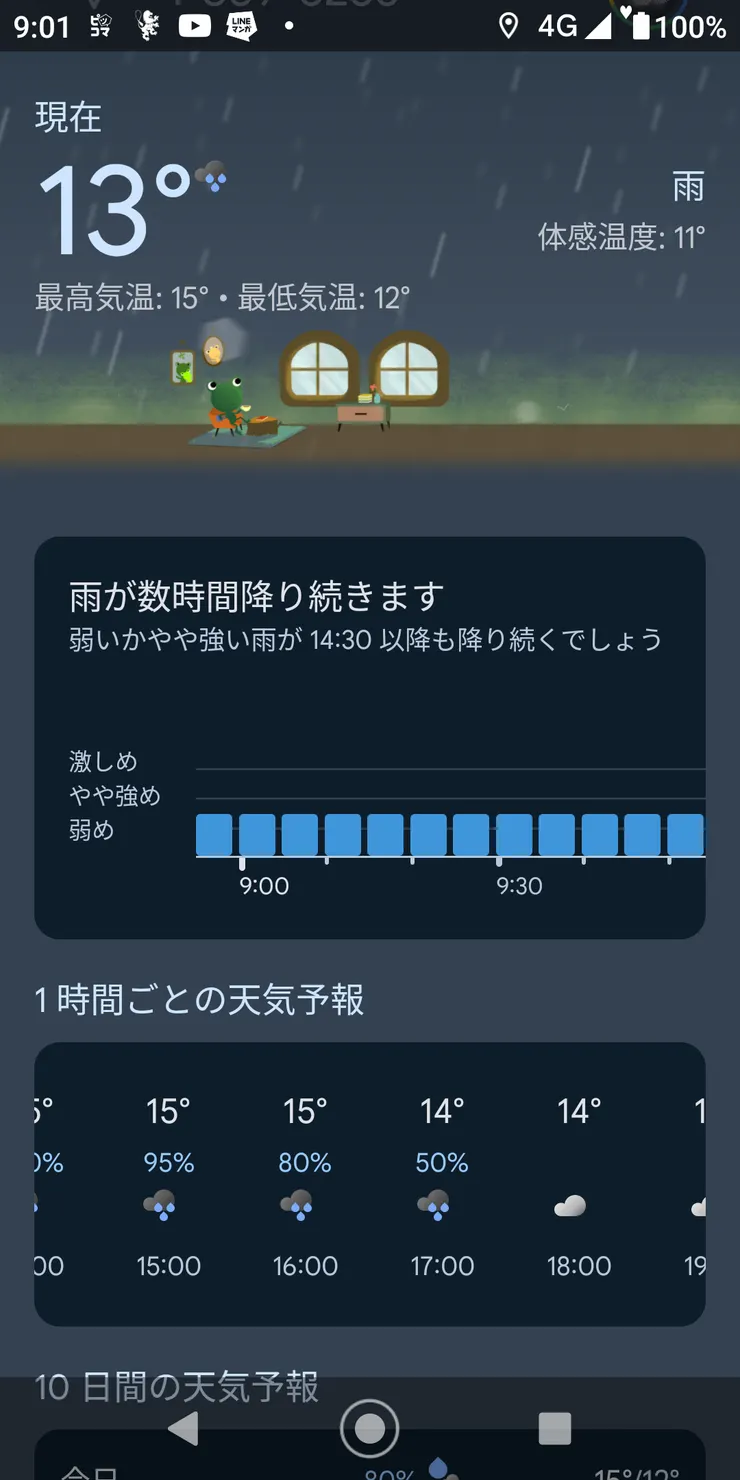Expand the rain intensity chart card
Screen dimensions: 740x1480
pyautogui.click(x=370, y=740)
